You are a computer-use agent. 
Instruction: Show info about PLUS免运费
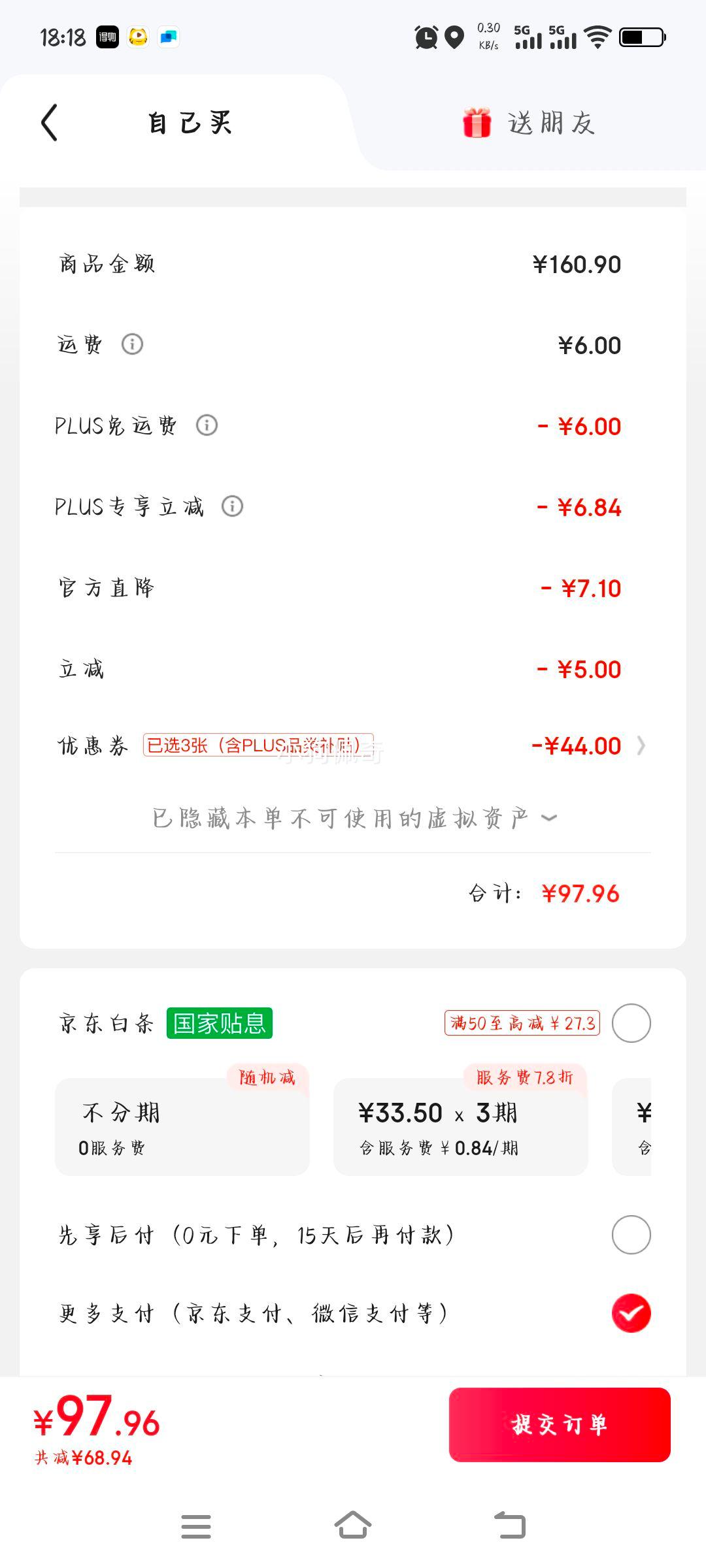coord(207,425)
